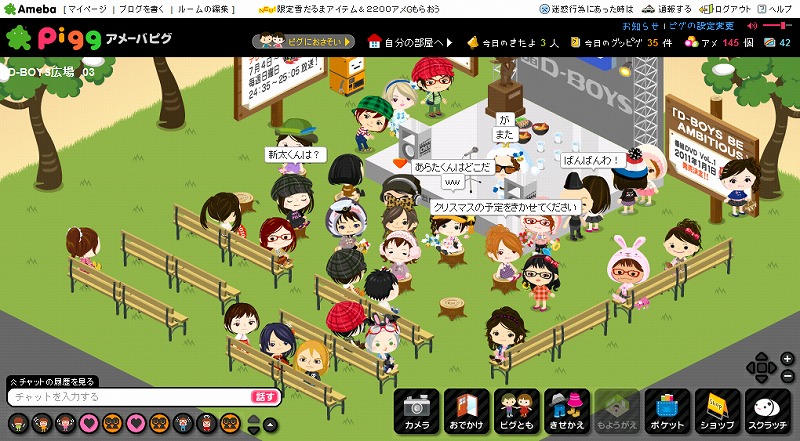The image size is (800, 441).
Task: Open the お知らせ notices link
Action: (641, 25)
